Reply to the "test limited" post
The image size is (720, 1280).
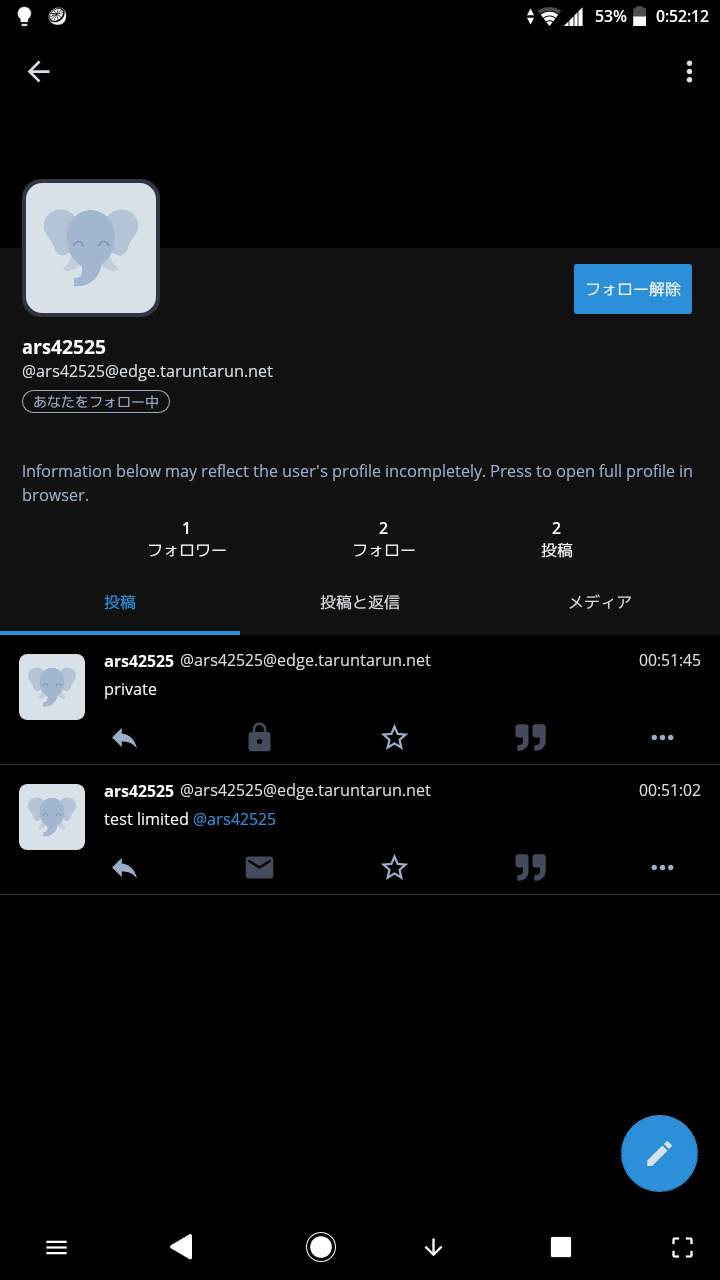pos(124,868)
